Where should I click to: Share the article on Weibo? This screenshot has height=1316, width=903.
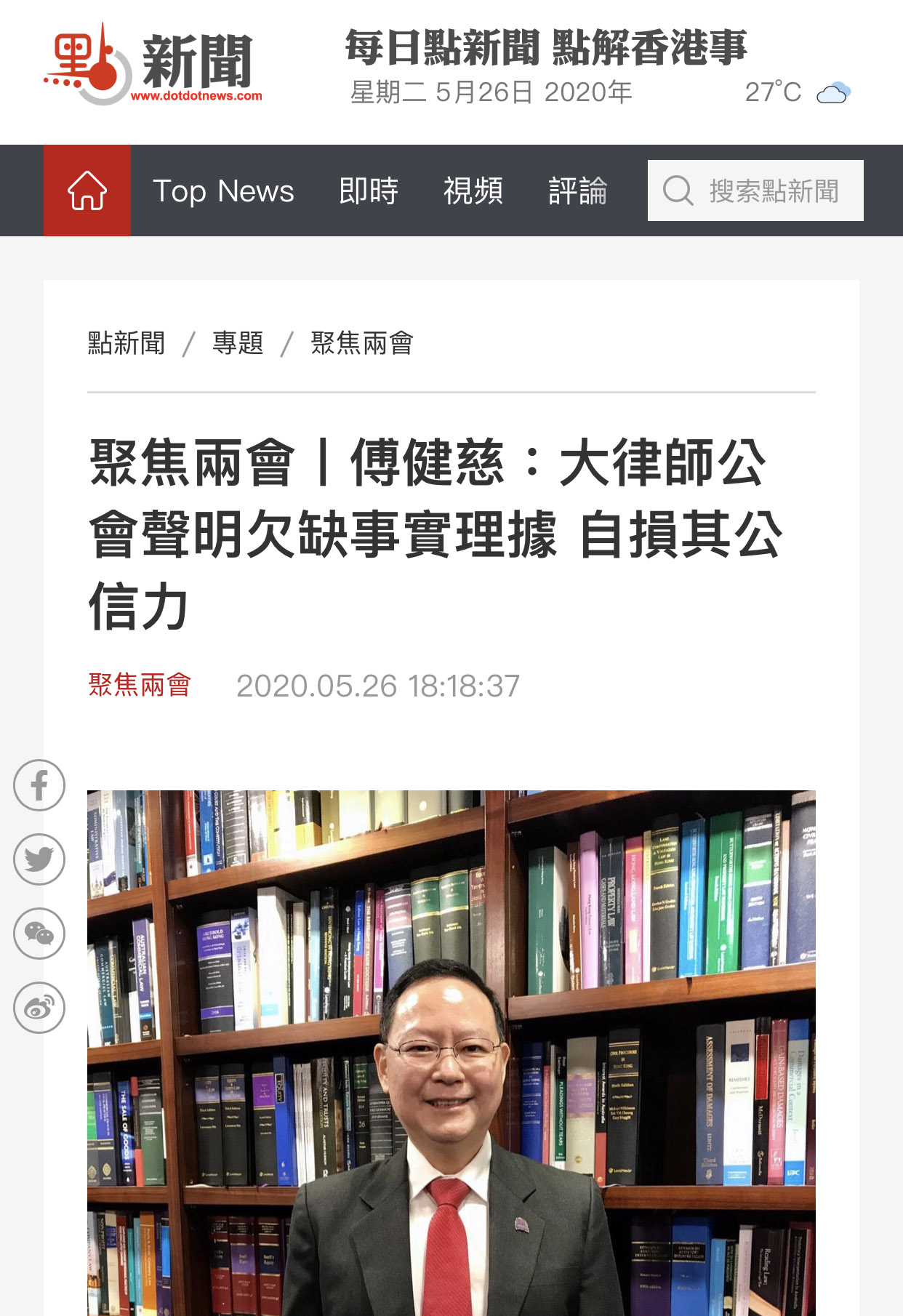(x=39, y=1008)
